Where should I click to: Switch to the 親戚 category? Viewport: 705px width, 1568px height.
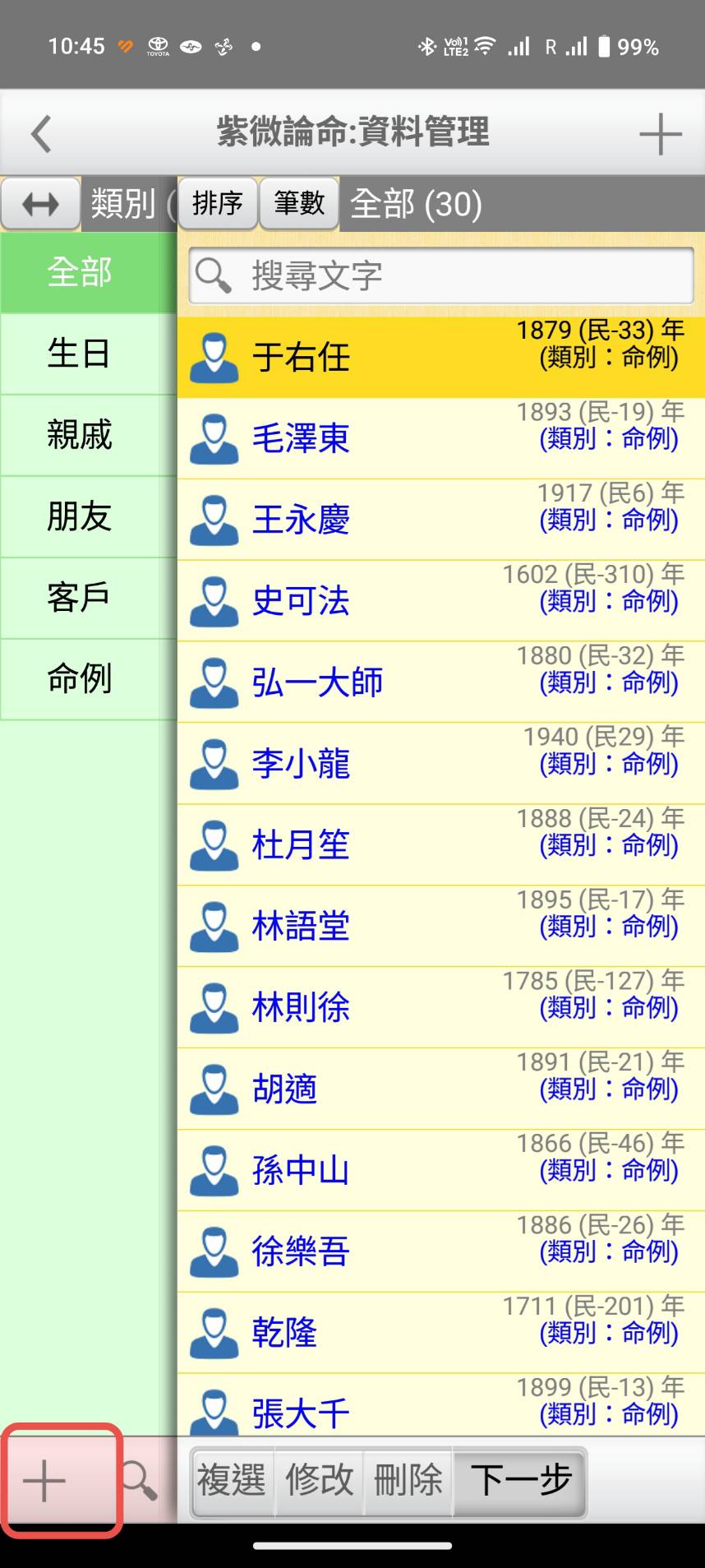click(80, 435)
